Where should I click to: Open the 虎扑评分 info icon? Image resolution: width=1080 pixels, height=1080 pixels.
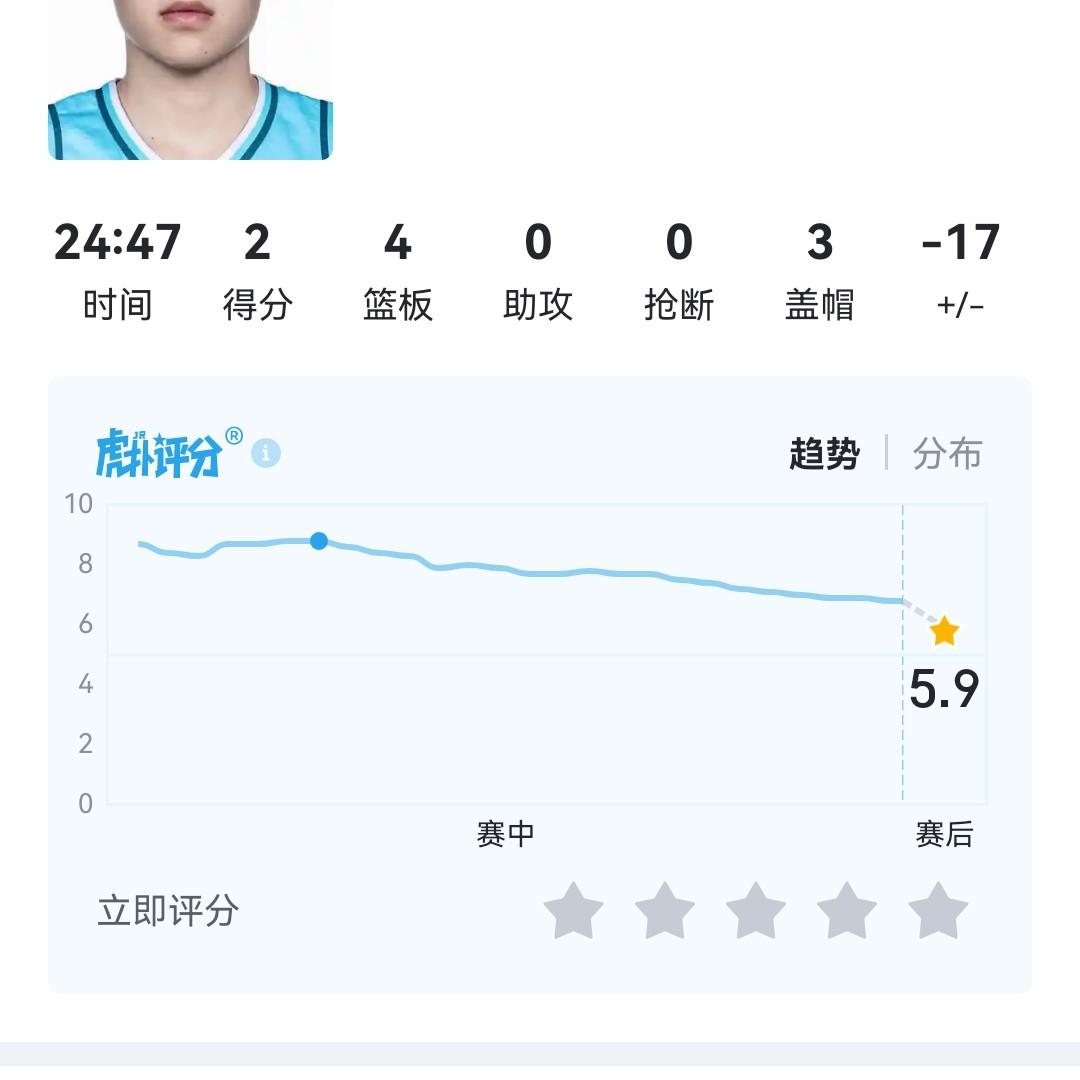pyautogui.click(x=265, y=453)
